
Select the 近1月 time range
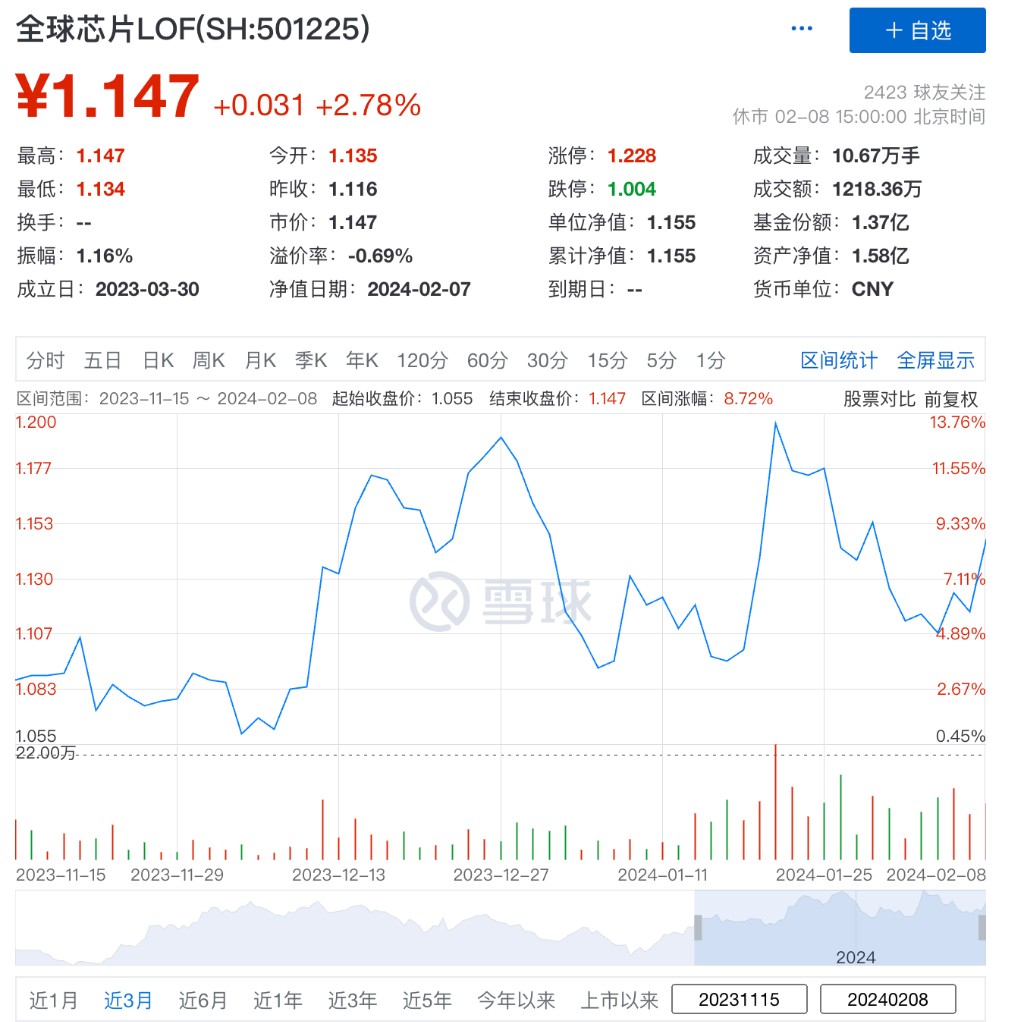pos(53,1000)
